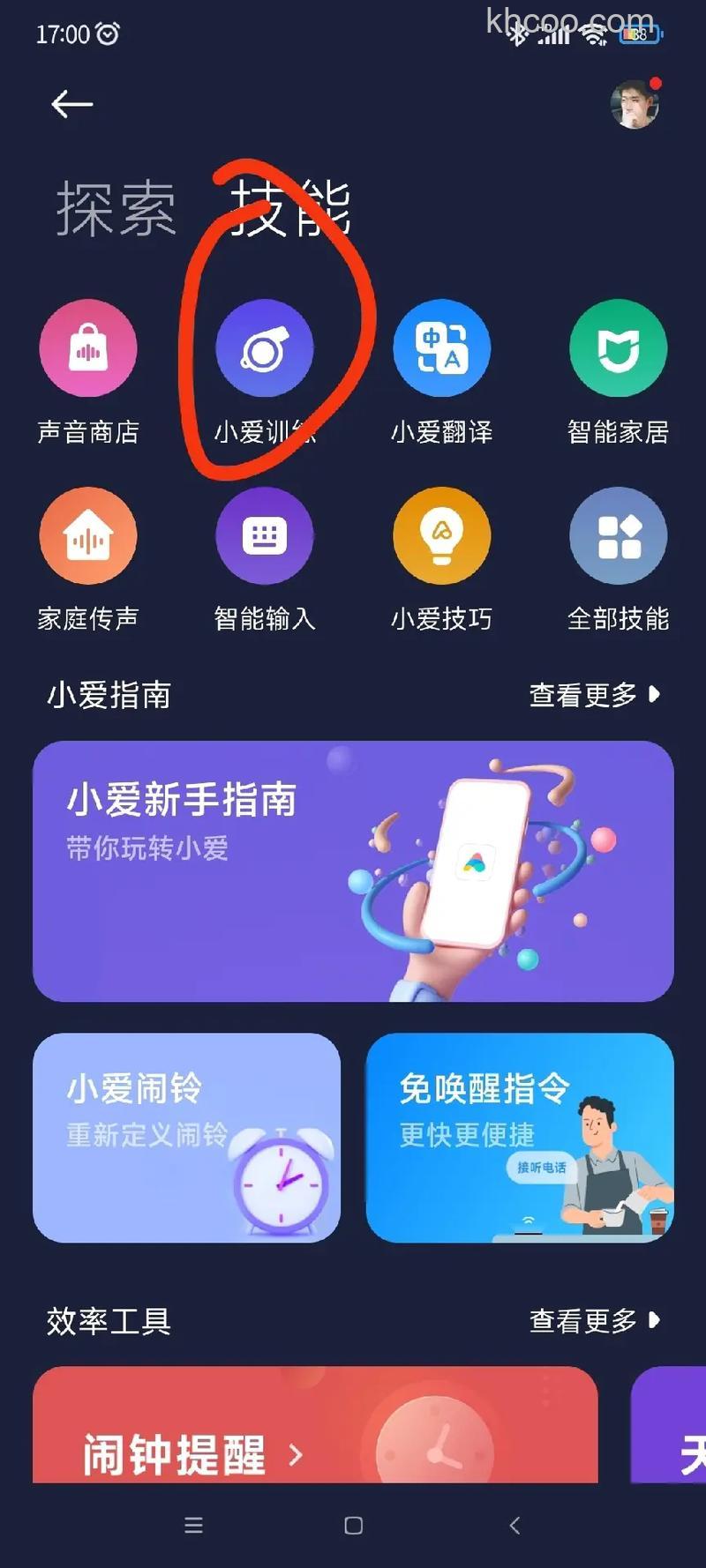Open the 小爱新手指南 banner
Screen dimensions: 706x1568
click(x=353, y=873)
